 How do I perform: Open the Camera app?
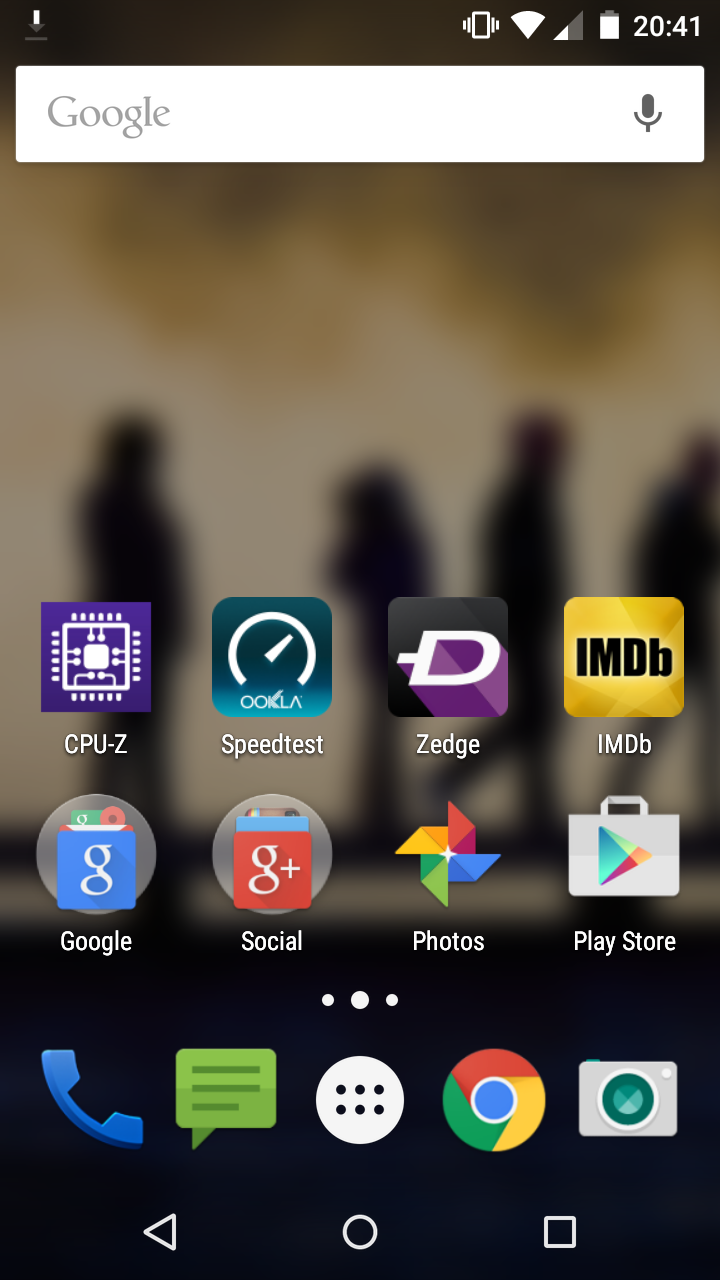tap(628, 1098)
